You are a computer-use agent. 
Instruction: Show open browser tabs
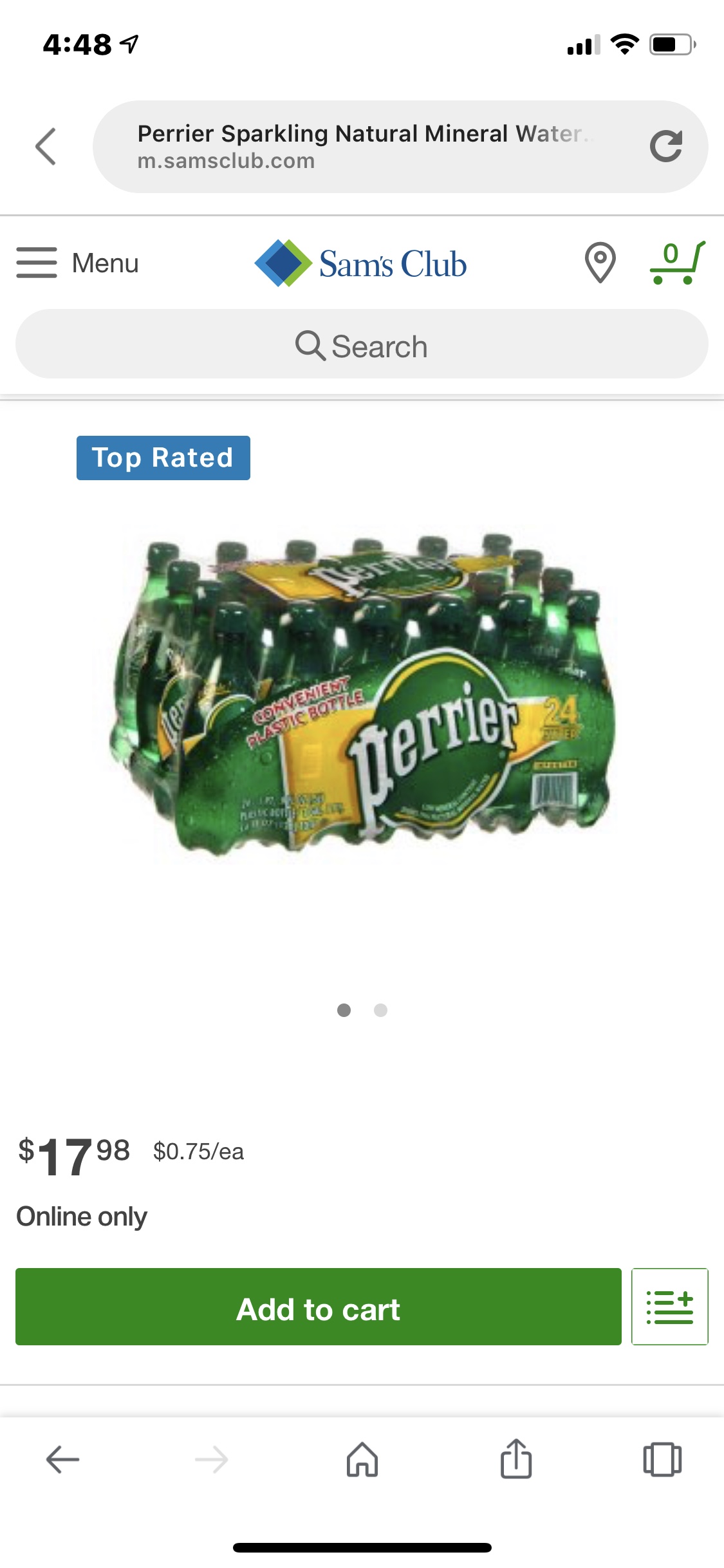pos(662,1459)
